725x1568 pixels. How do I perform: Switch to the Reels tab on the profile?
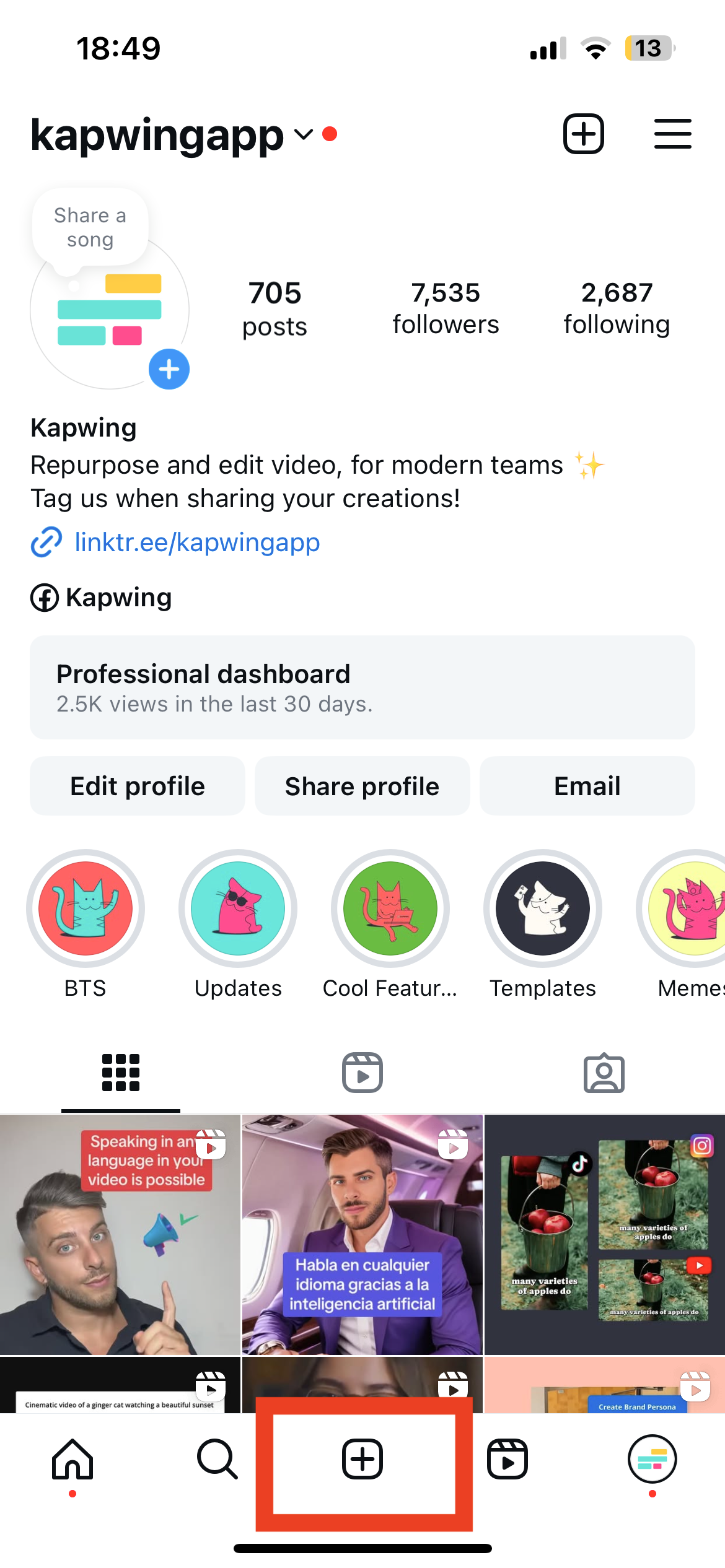point(362,1073)
